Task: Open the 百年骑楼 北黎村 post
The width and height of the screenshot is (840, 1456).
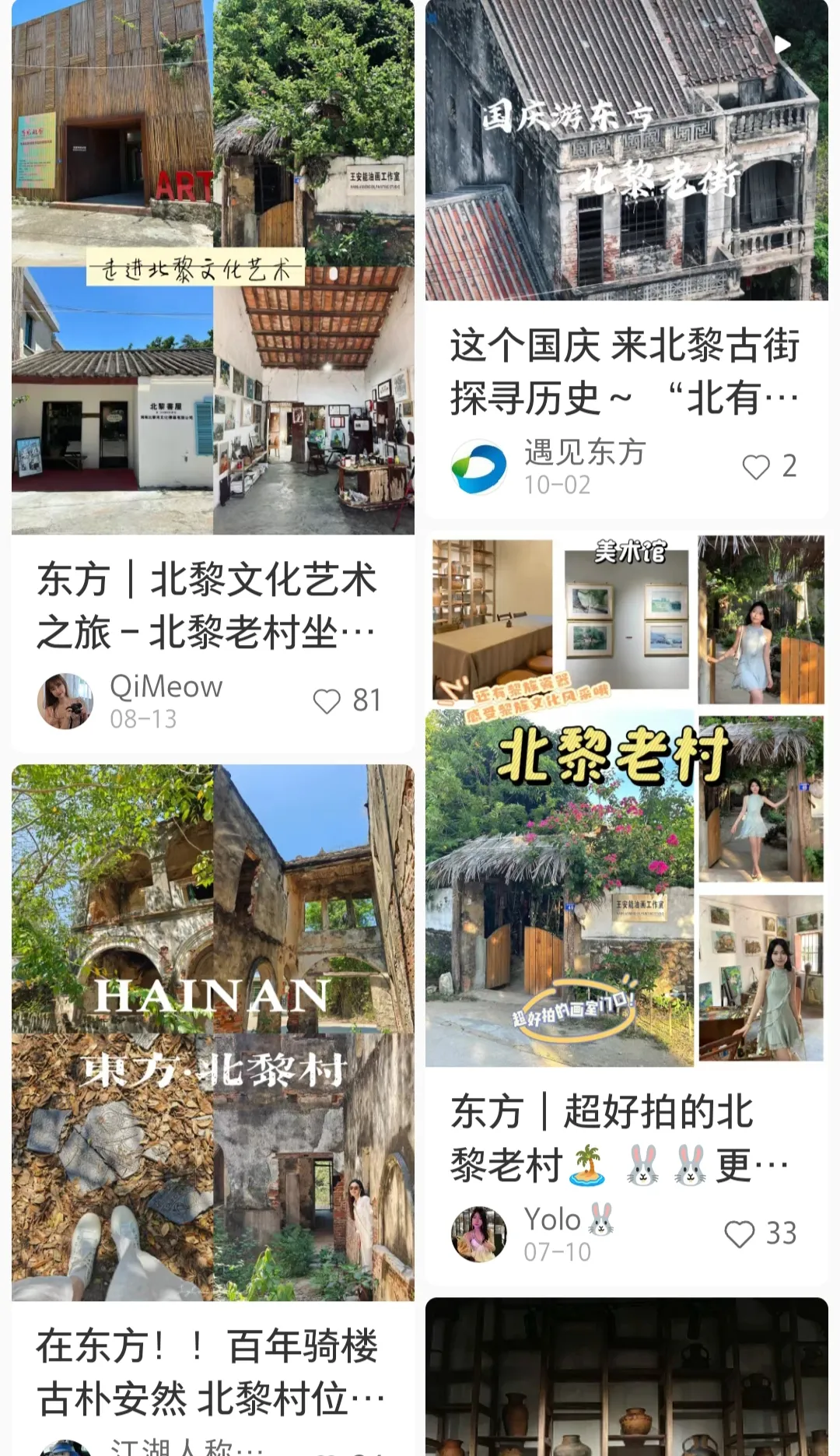Action: (212, 1031)
